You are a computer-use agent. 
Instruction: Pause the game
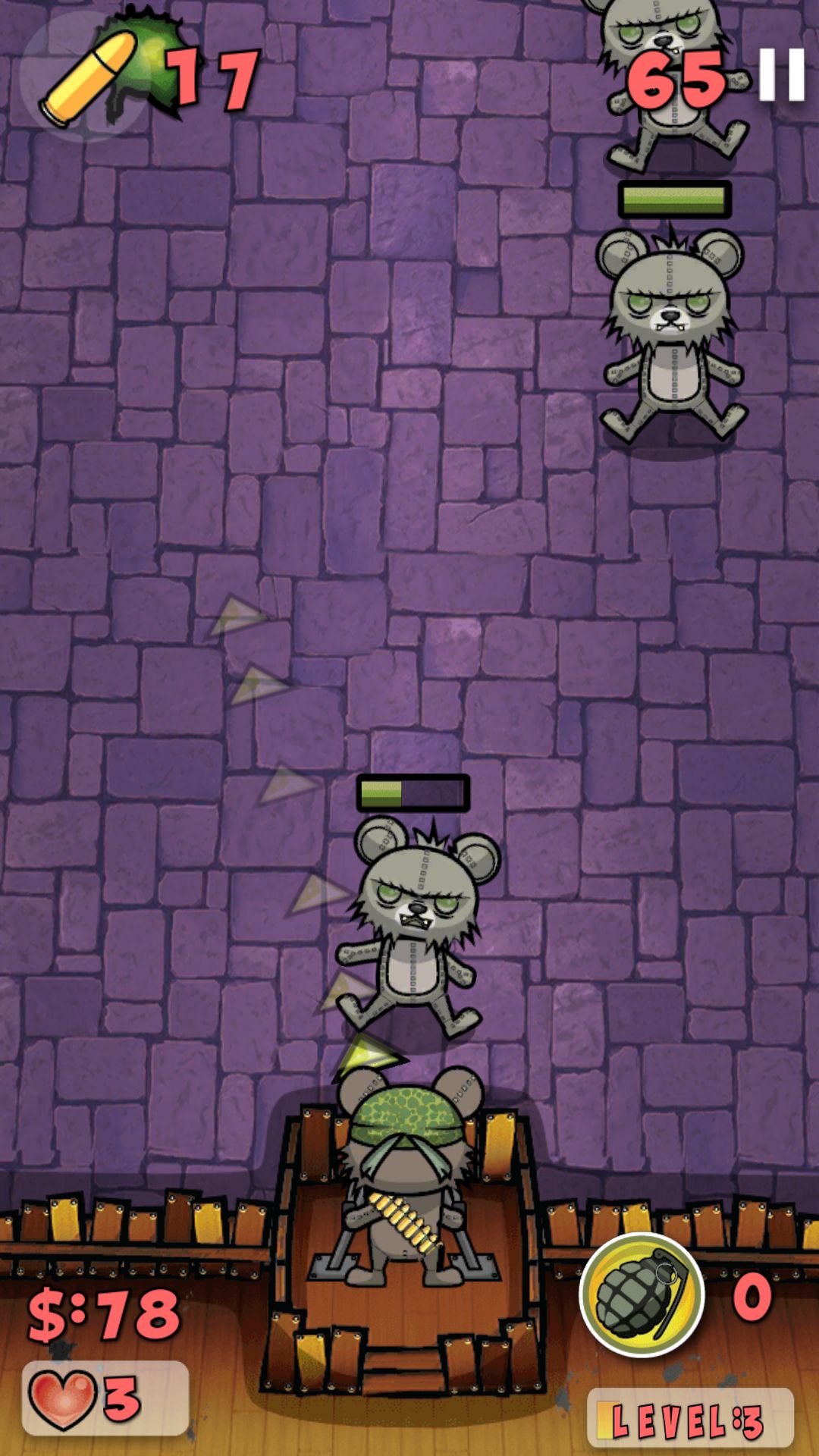782,74
